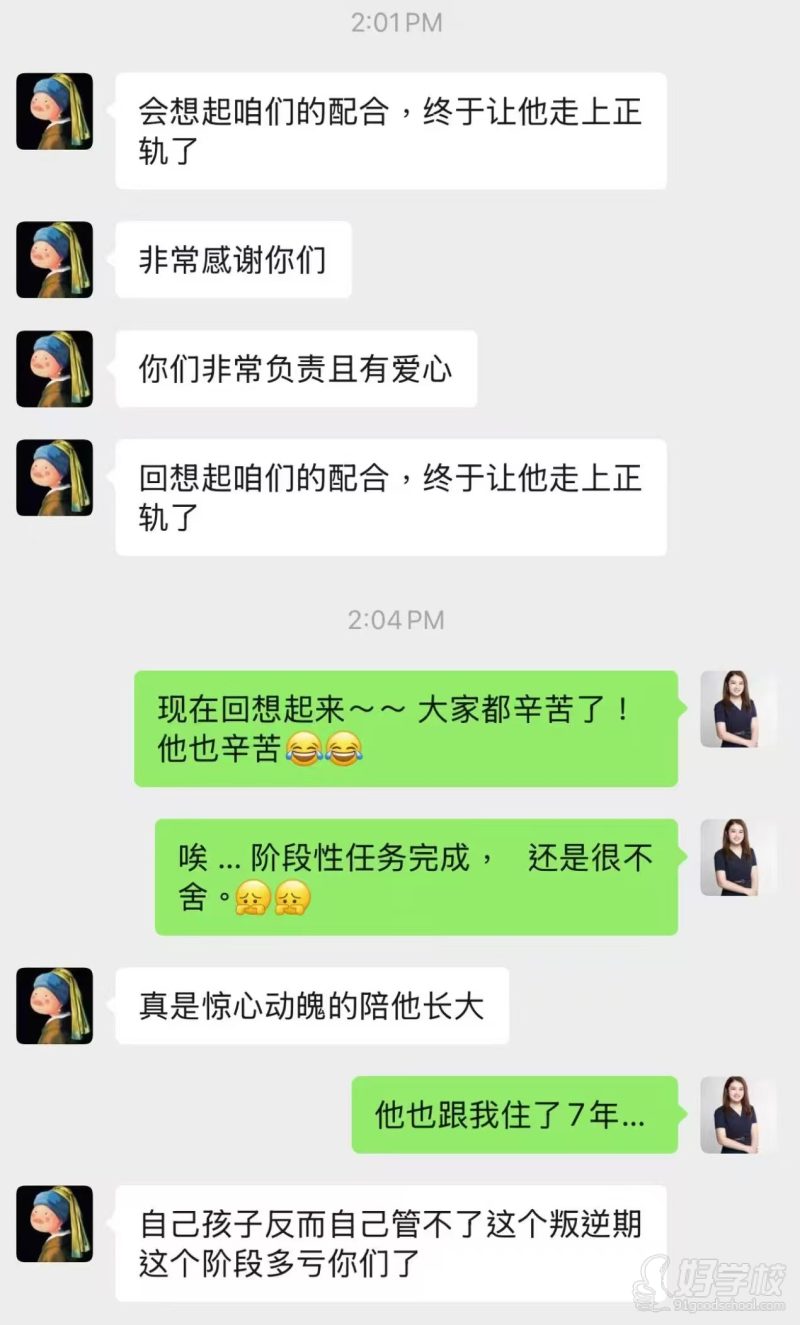Tap the green bubble containing '大家都辛苦了'
Image resolution: width=800 pixels, height=1325 pixels.
pyautogui.click(x=405, y=725)
